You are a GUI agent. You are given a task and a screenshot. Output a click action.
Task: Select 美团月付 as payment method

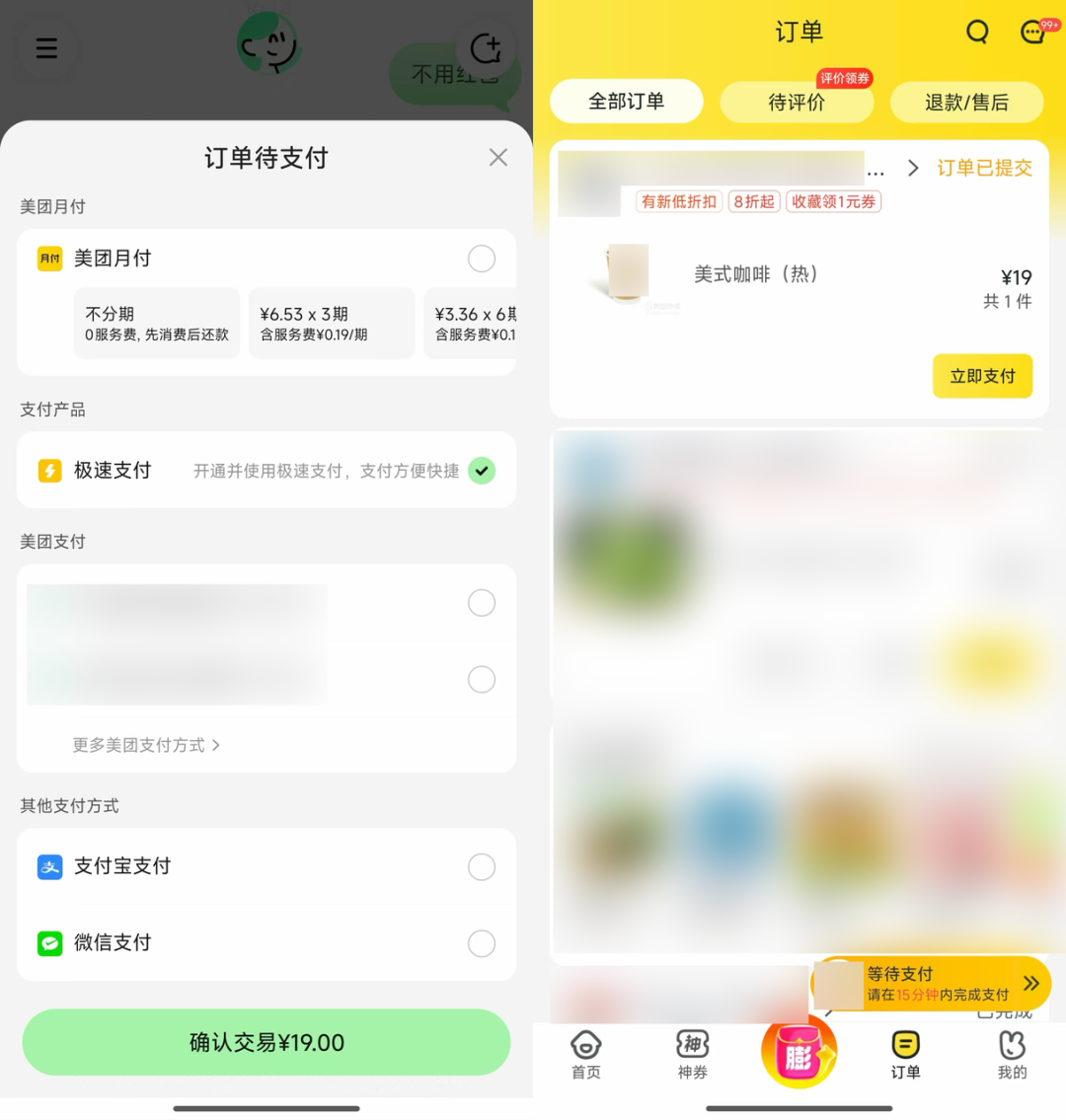(x=481, y=259)
